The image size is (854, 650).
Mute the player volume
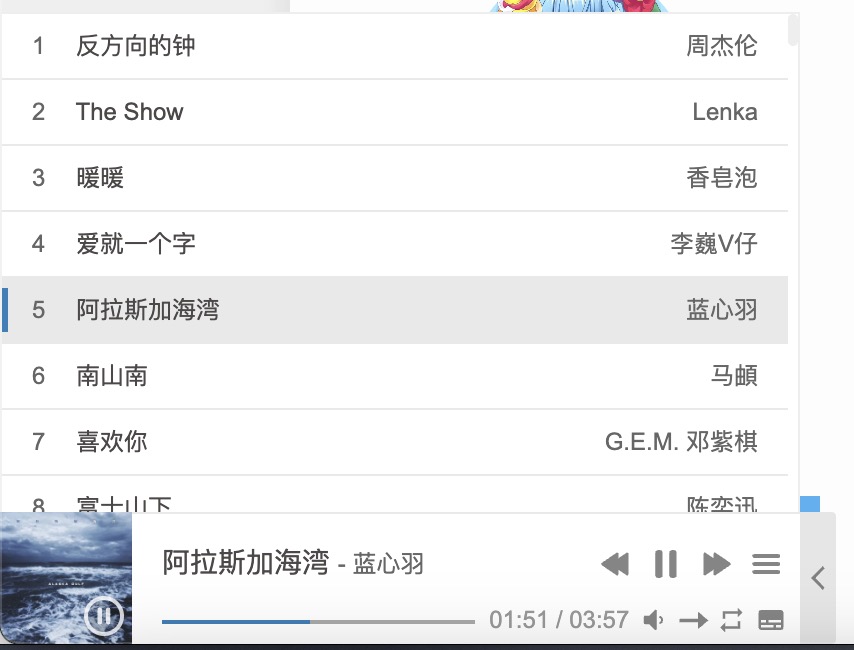click(654, 621)
